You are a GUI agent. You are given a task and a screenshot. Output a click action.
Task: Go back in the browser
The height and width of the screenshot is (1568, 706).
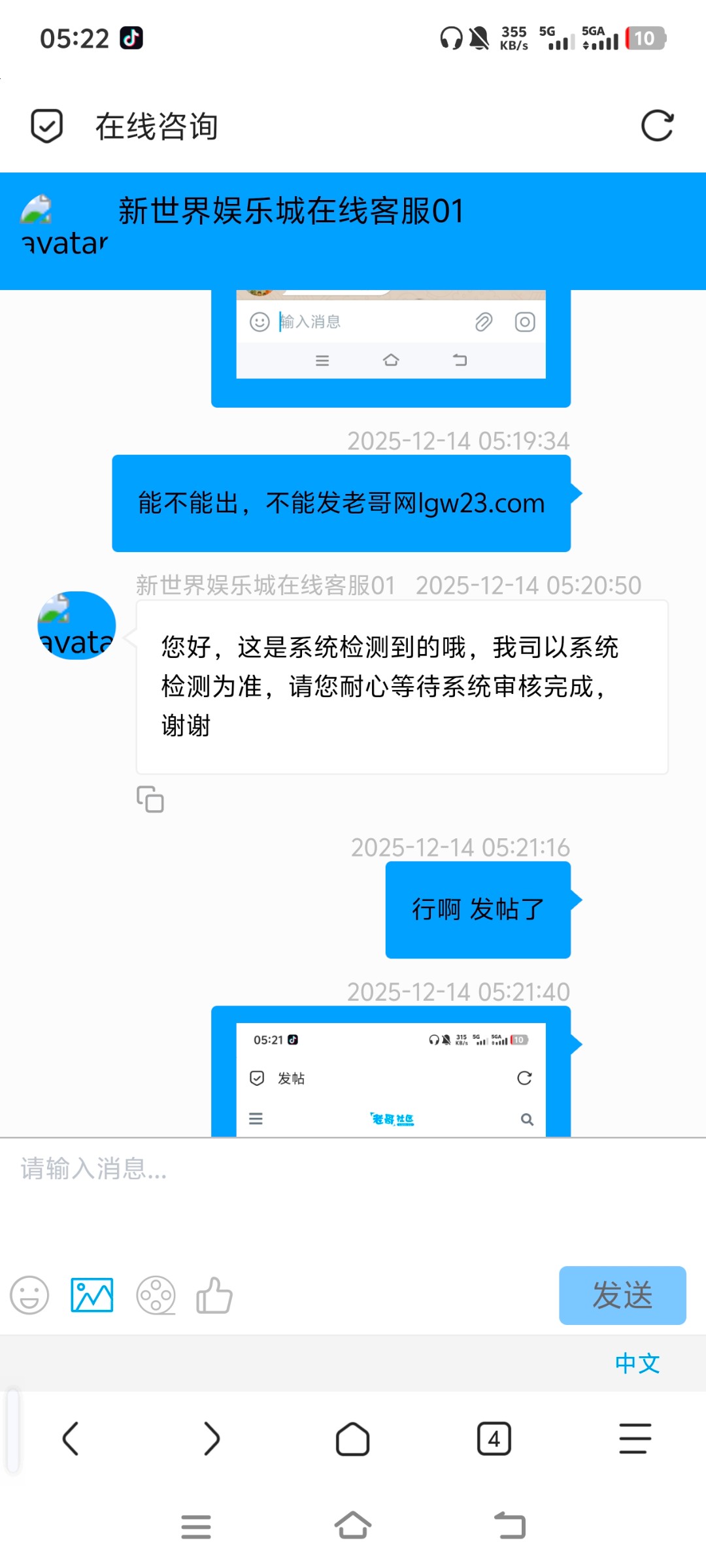point(71,1439)
